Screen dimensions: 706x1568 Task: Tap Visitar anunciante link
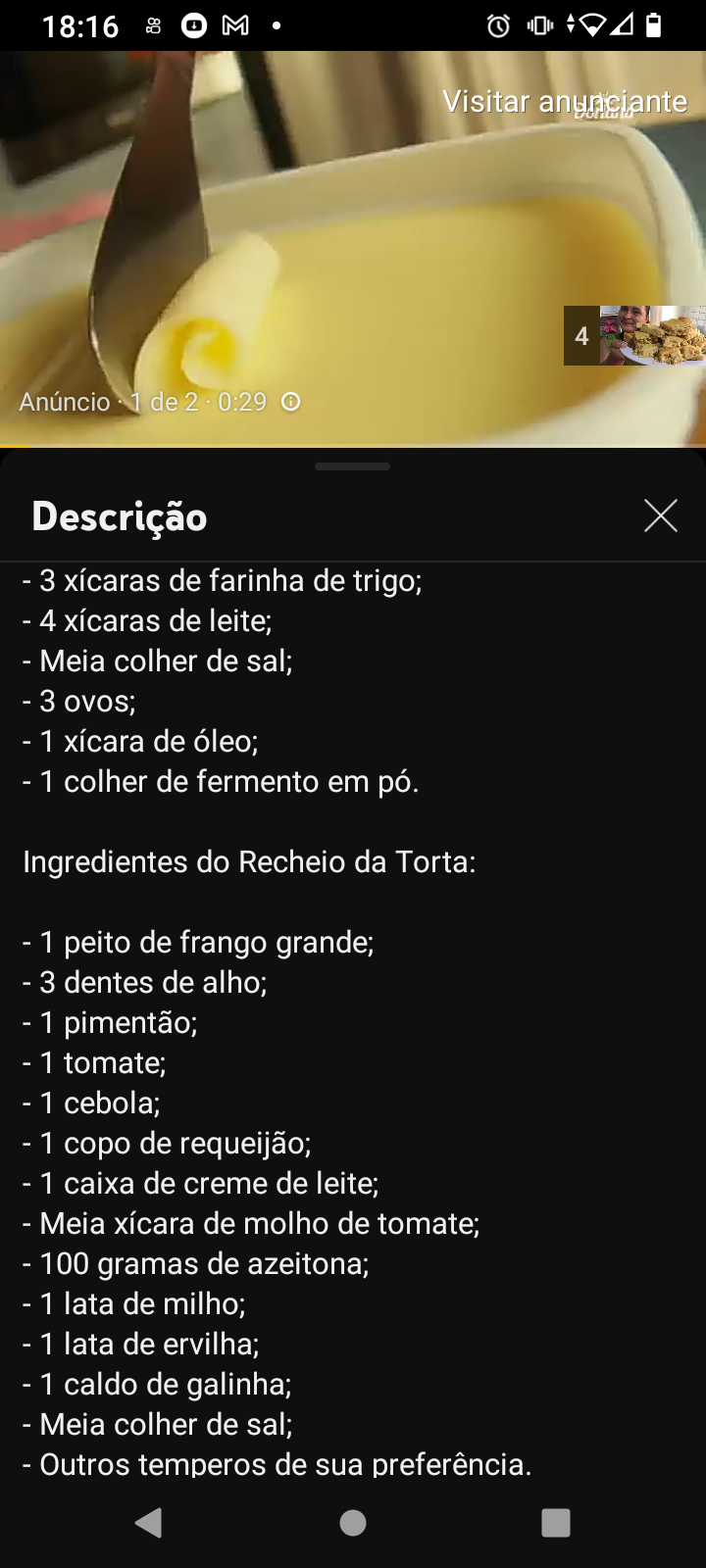tap(564, 102)
